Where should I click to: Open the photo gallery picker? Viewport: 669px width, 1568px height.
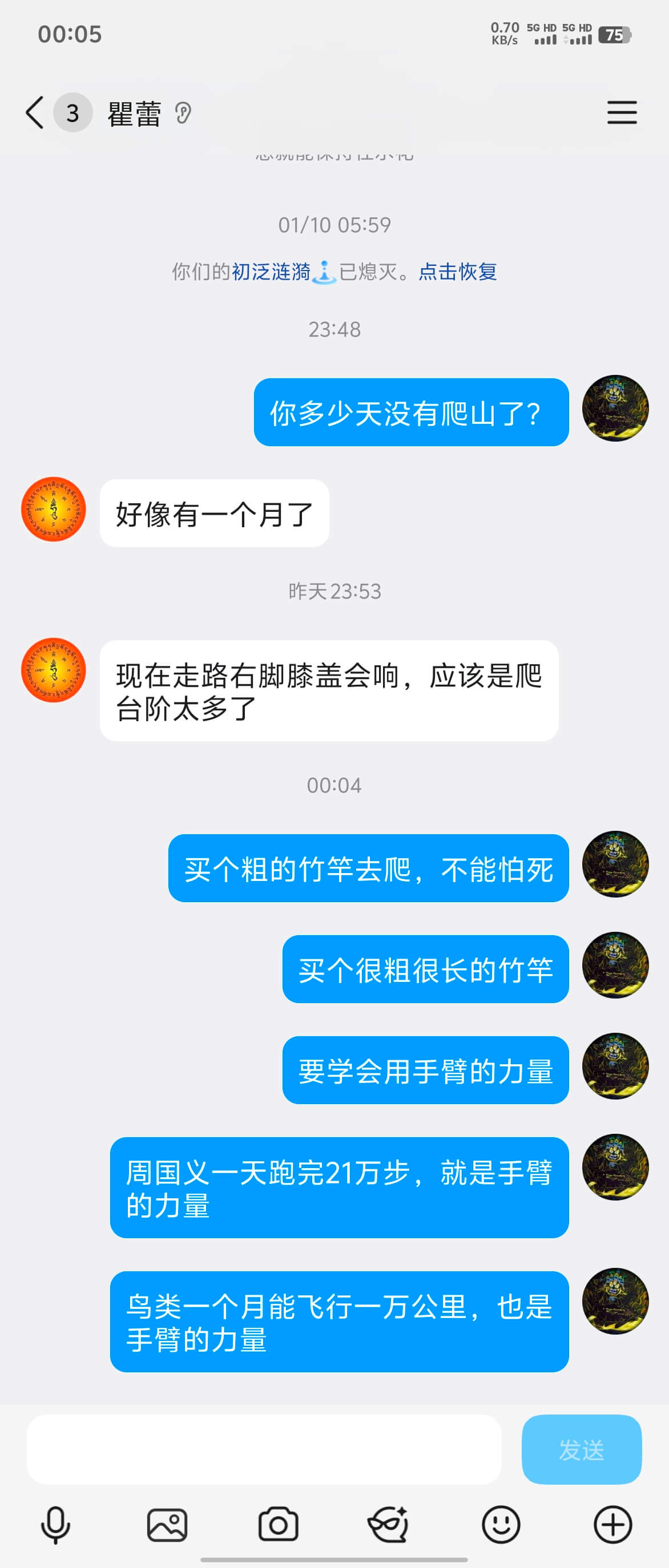pyautogui.click(x=167, y=1525)
